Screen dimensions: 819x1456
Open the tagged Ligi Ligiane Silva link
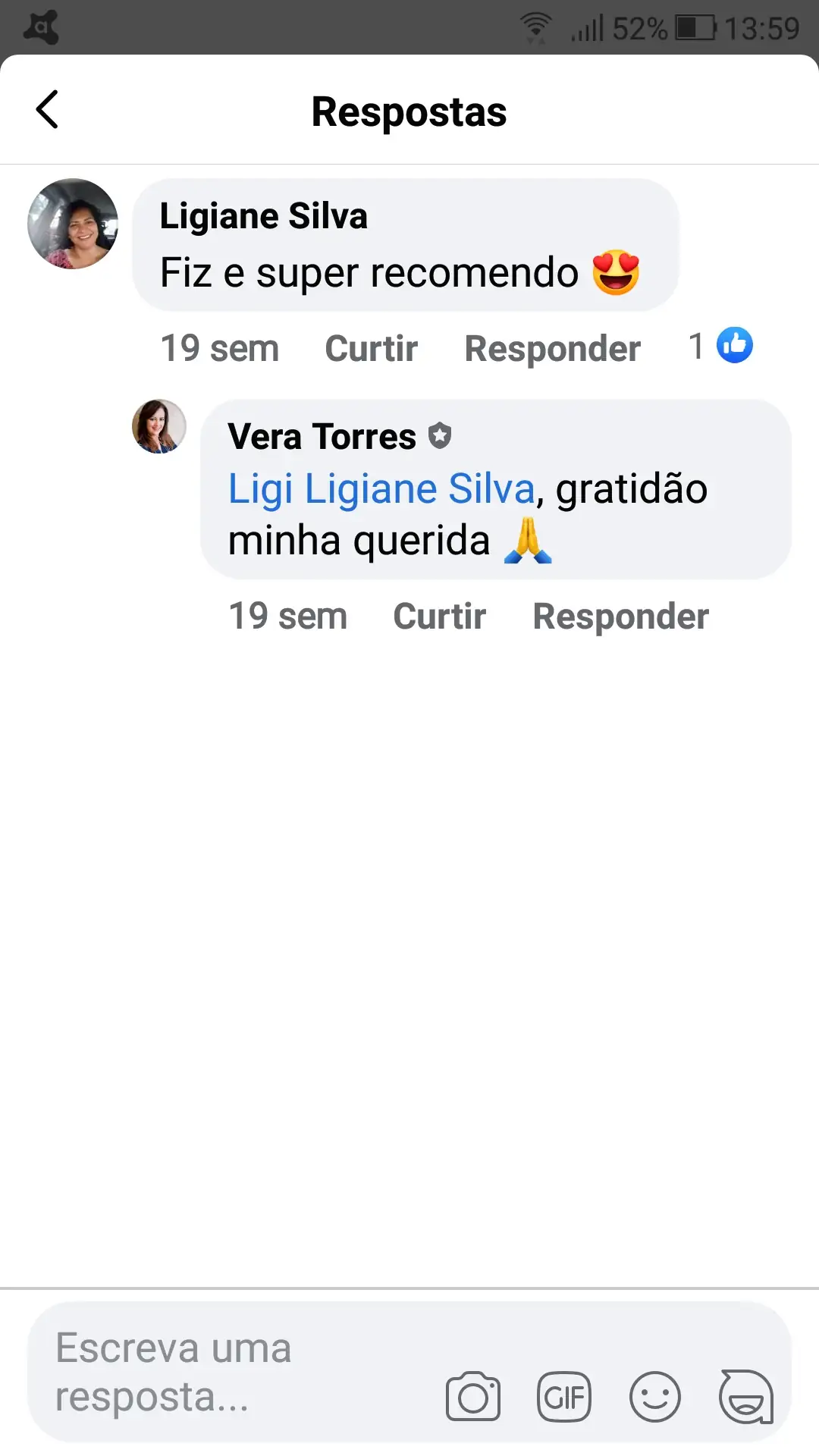coord(381,489)
